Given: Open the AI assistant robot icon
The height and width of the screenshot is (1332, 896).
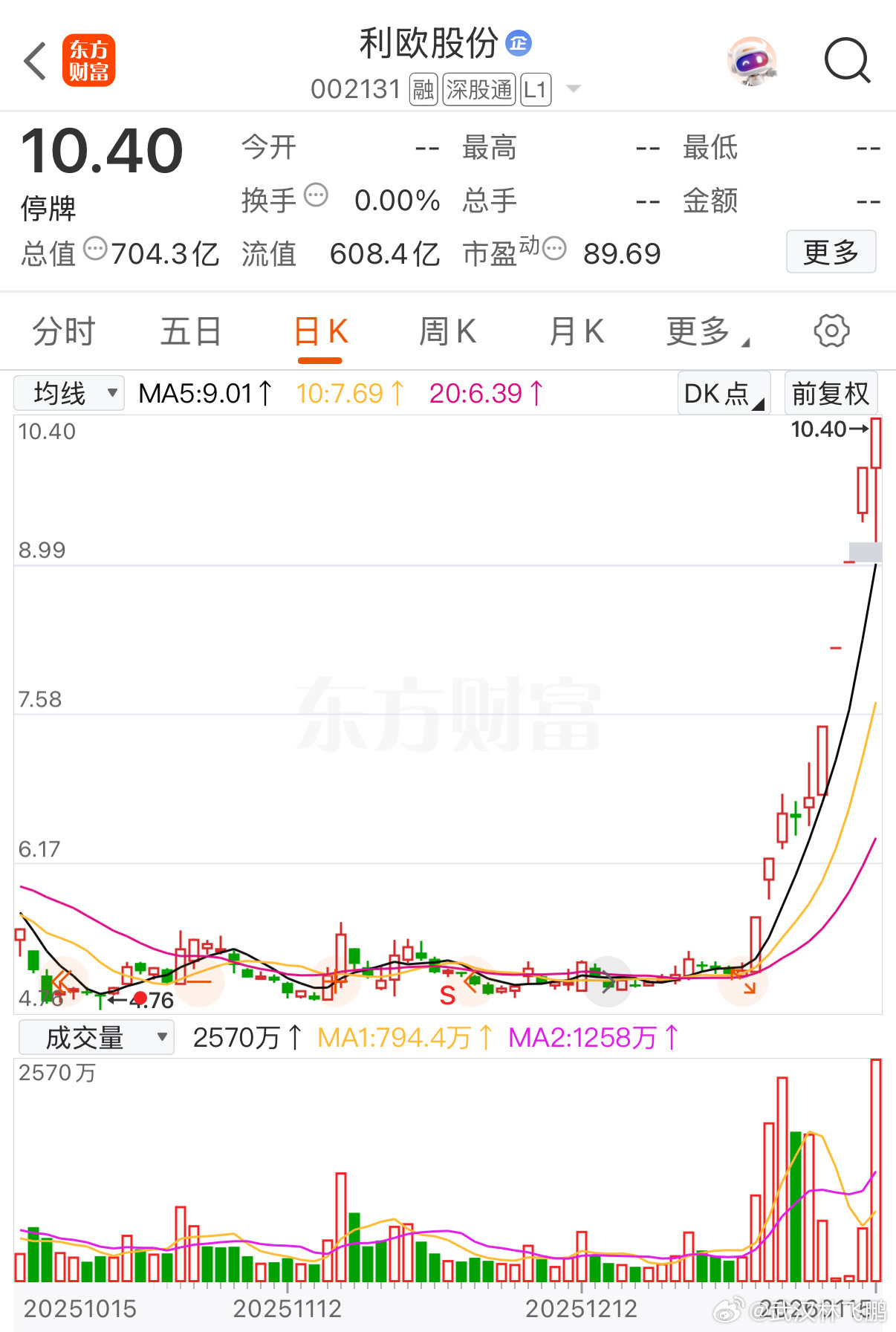Looking at the screenshot, I should click(753, 61).
